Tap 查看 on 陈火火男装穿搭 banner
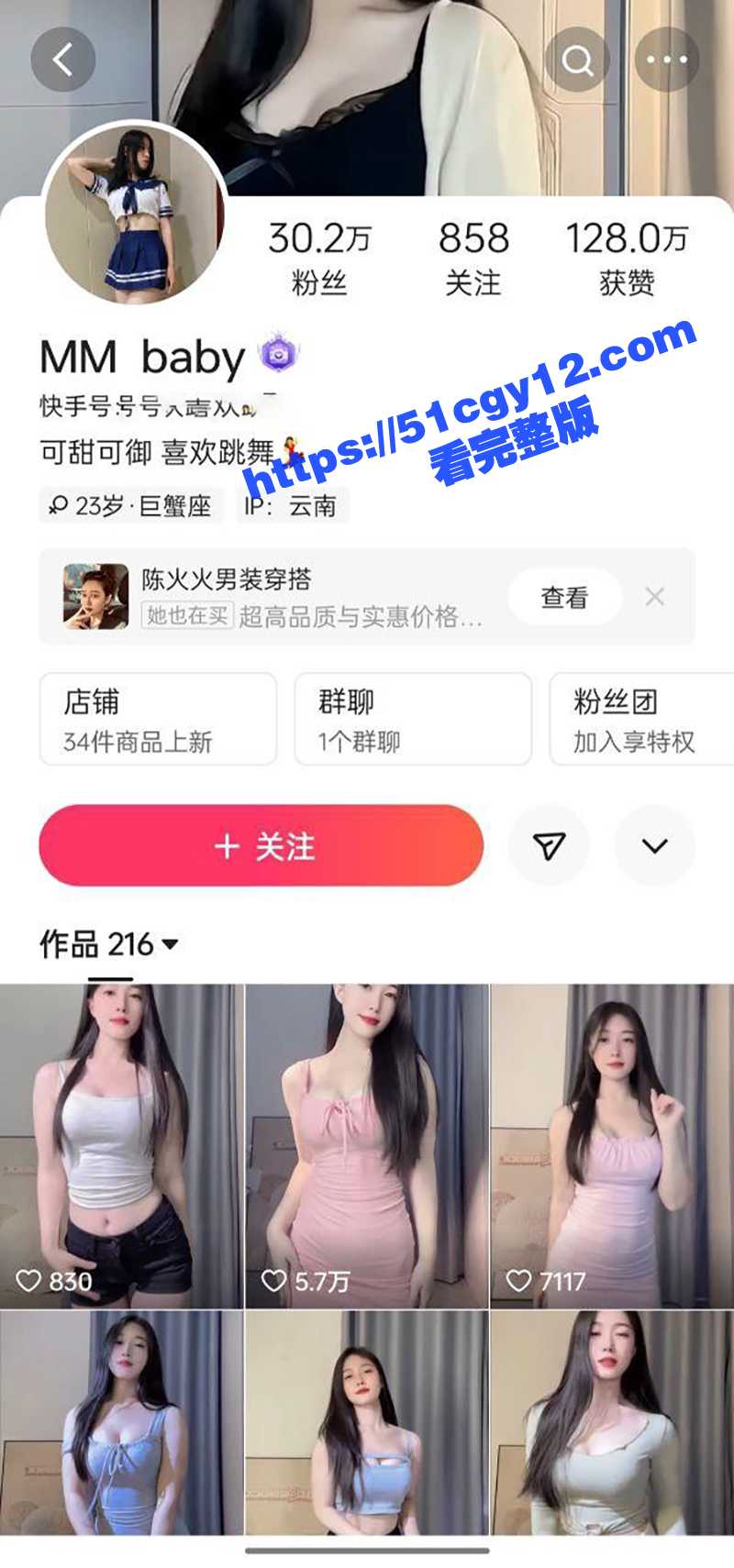734x1568 pixels. pos(564,598)
